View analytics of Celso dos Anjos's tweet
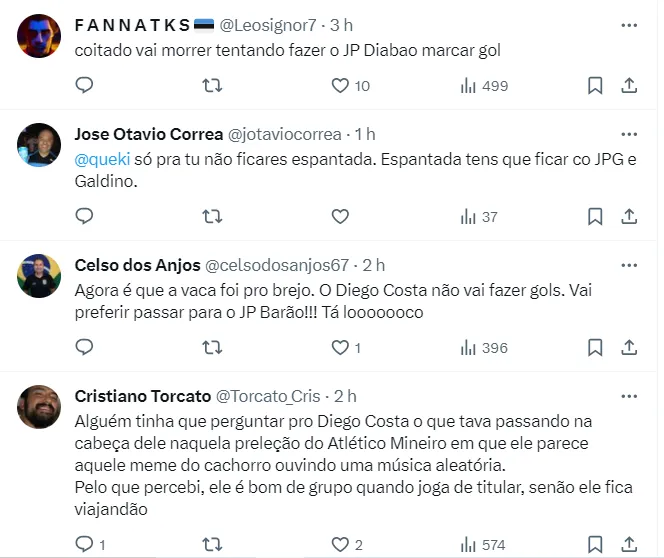 (484, 347)
